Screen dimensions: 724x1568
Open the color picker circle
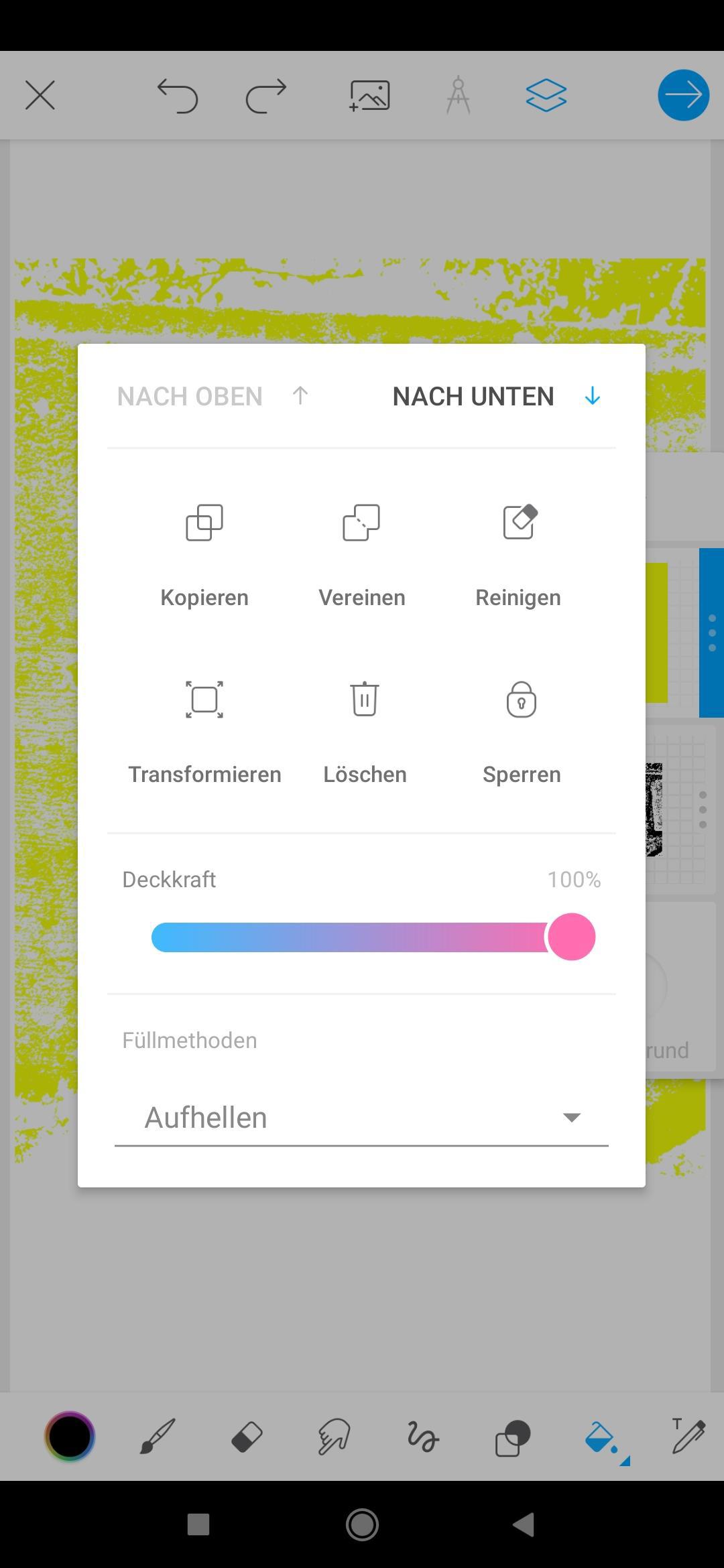(70, 1437)
